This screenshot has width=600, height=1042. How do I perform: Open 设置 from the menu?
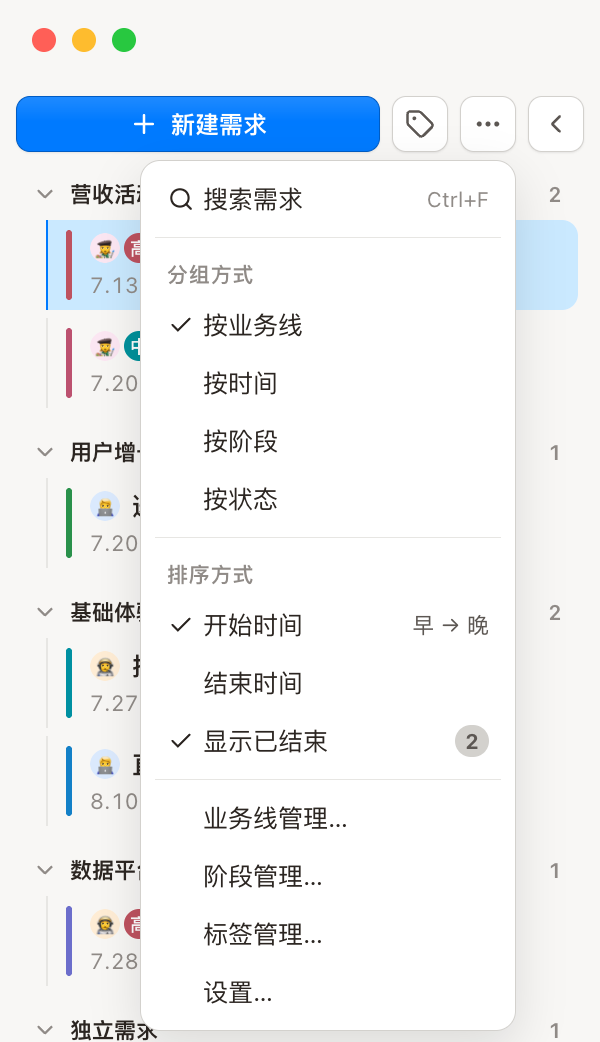click(x=328, y=993)
